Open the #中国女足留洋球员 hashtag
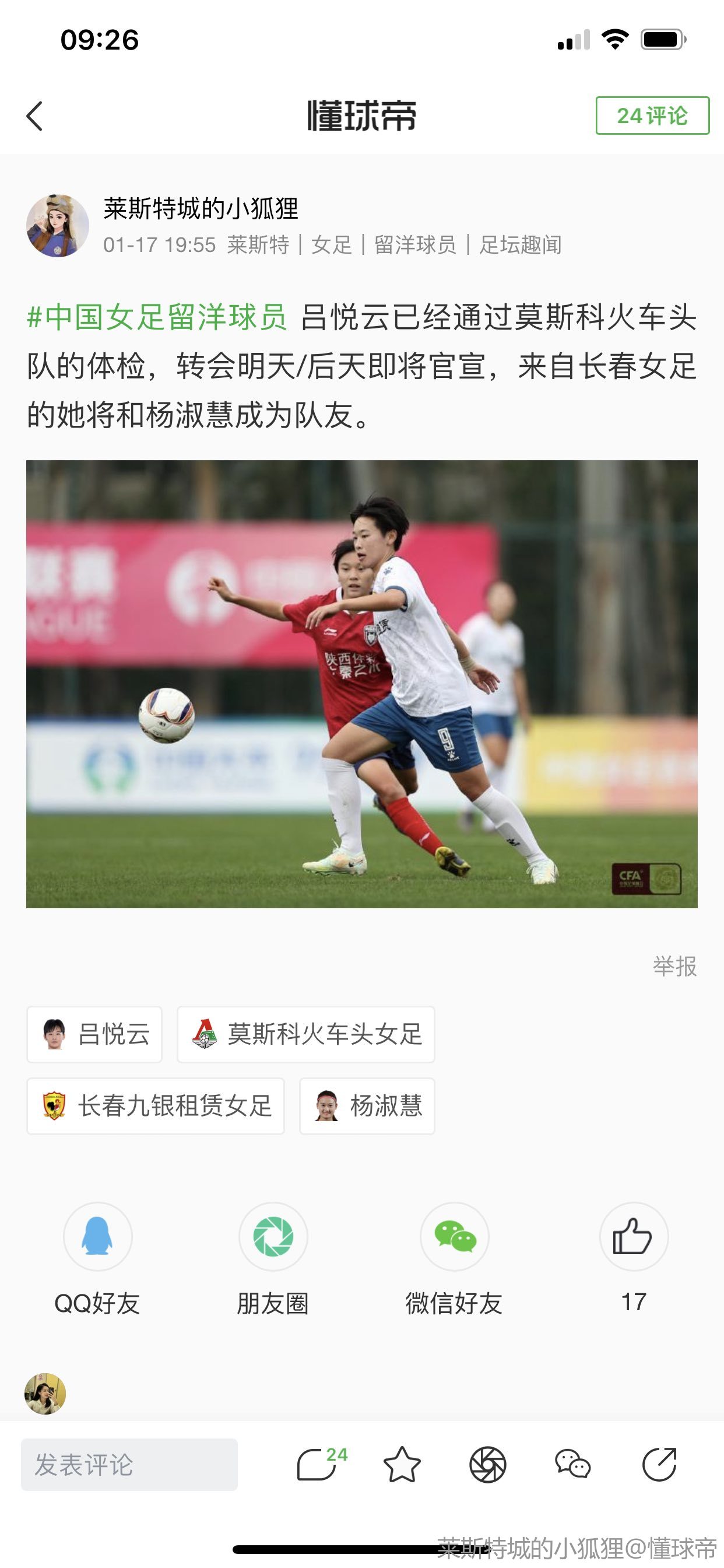 click(157, 317)
